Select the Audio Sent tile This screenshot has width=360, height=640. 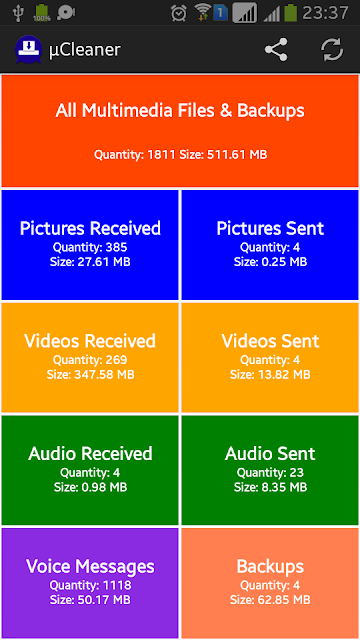(270, 470)
